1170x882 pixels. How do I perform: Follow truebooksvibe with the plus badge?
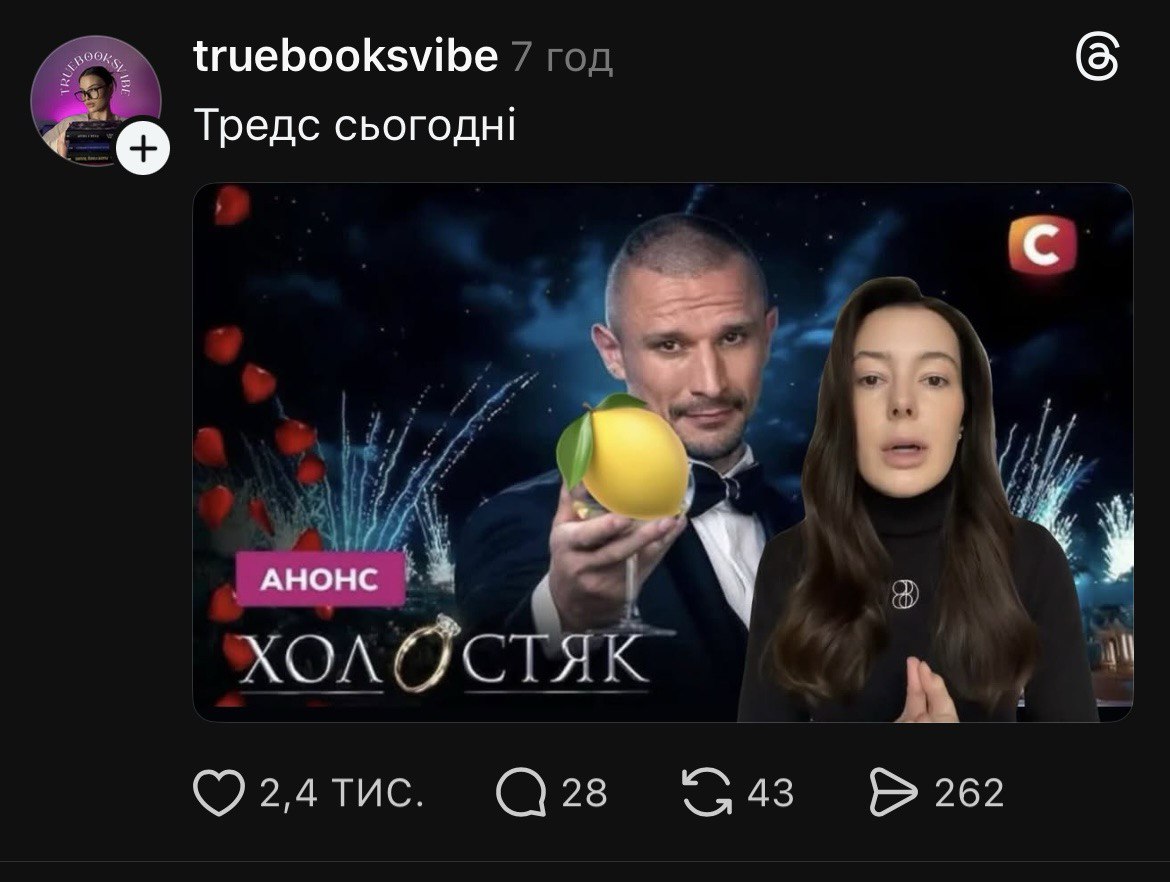(x=144, y=150)
